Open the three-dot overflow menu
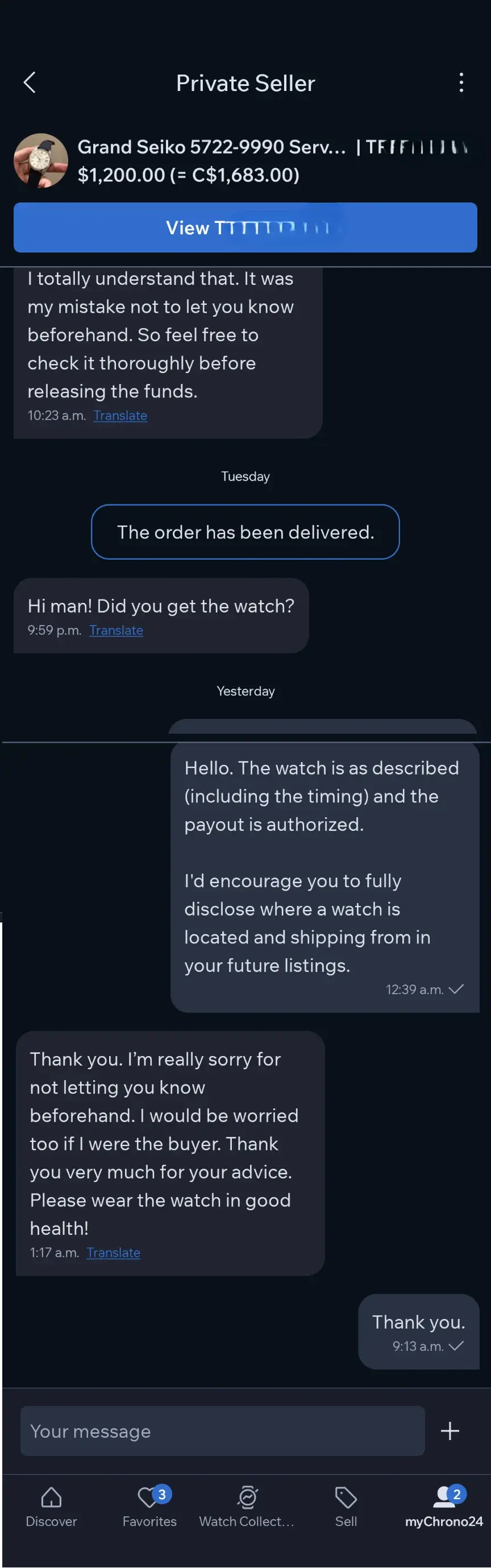Screen dimensions: 491x1568 coord(461,82)
